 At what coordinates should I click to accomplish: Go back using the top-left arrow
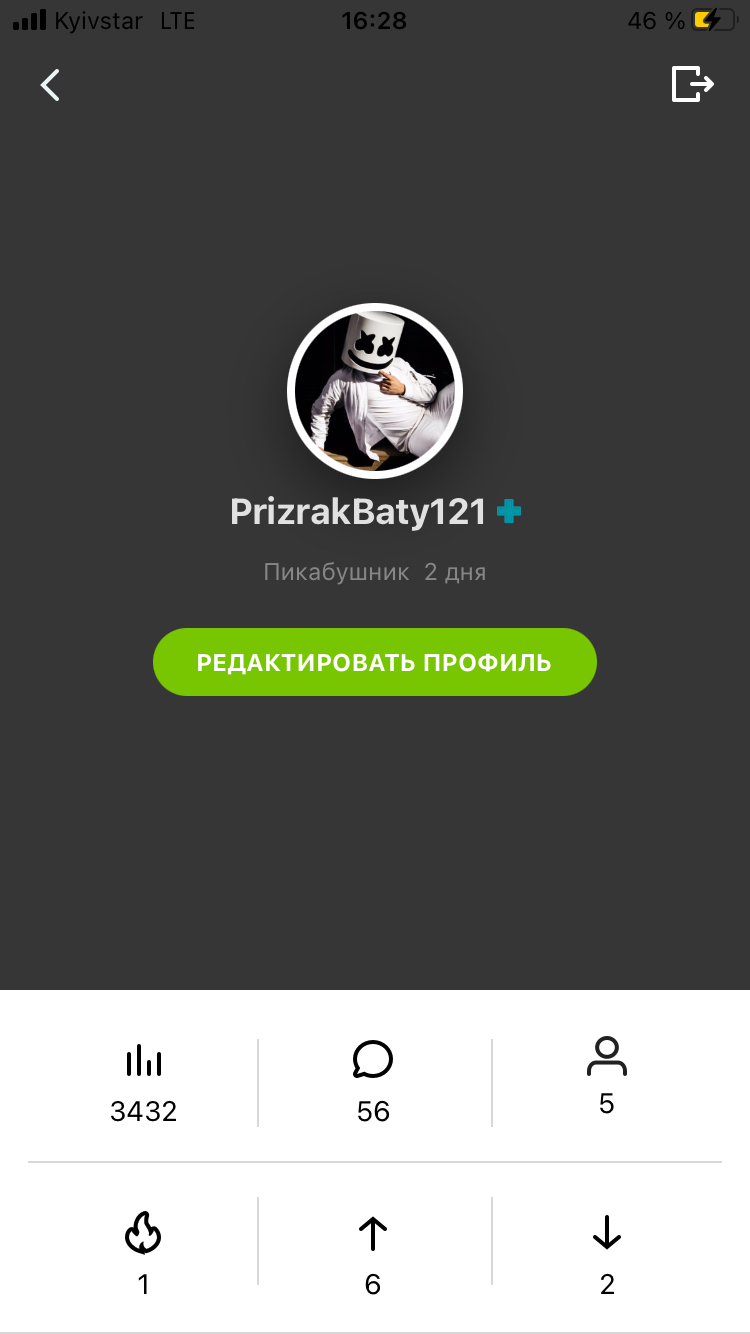[50, 85]
